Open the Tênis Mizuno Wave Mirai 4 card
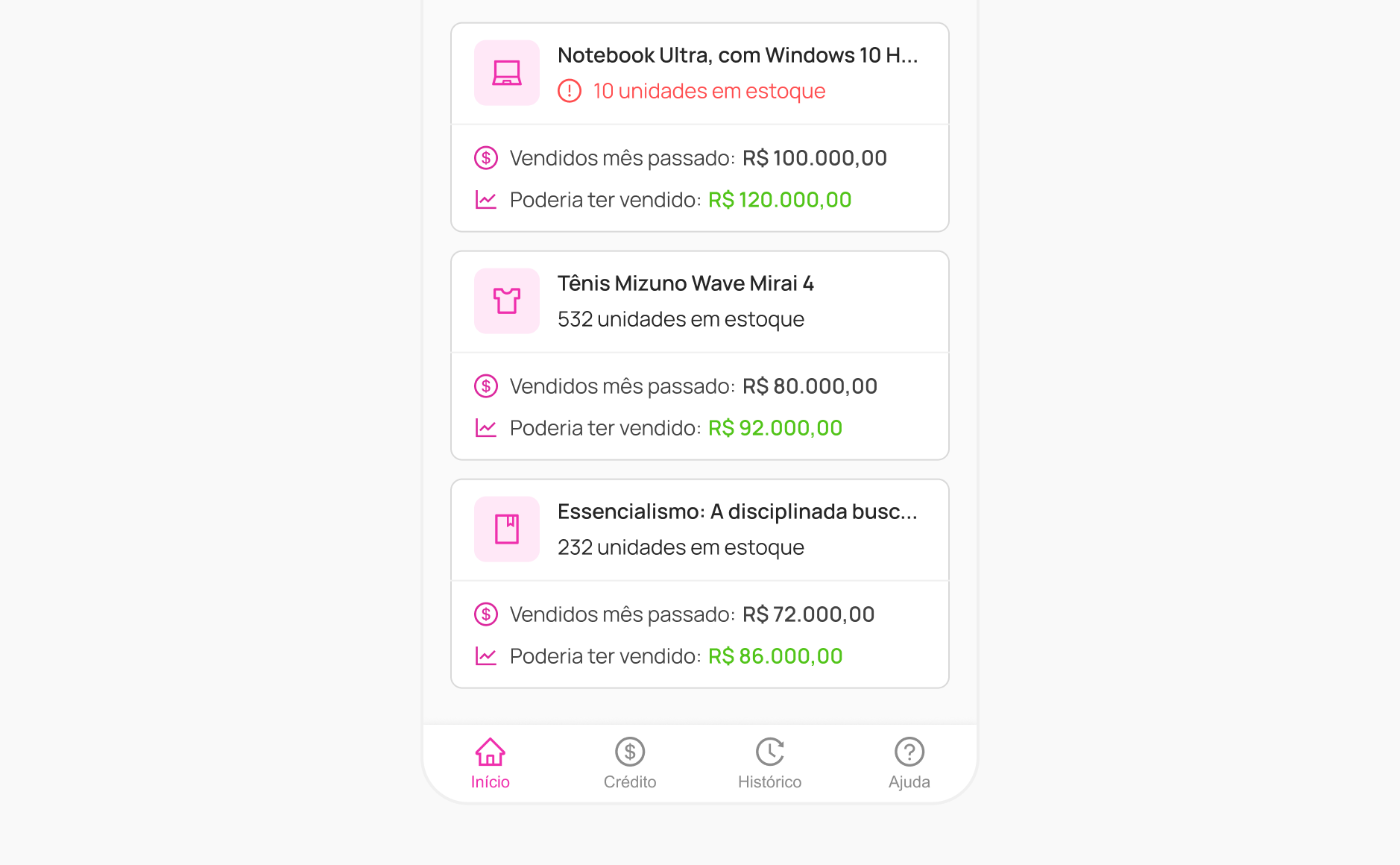The image size is (1400, 865). [x=684, y=284]
